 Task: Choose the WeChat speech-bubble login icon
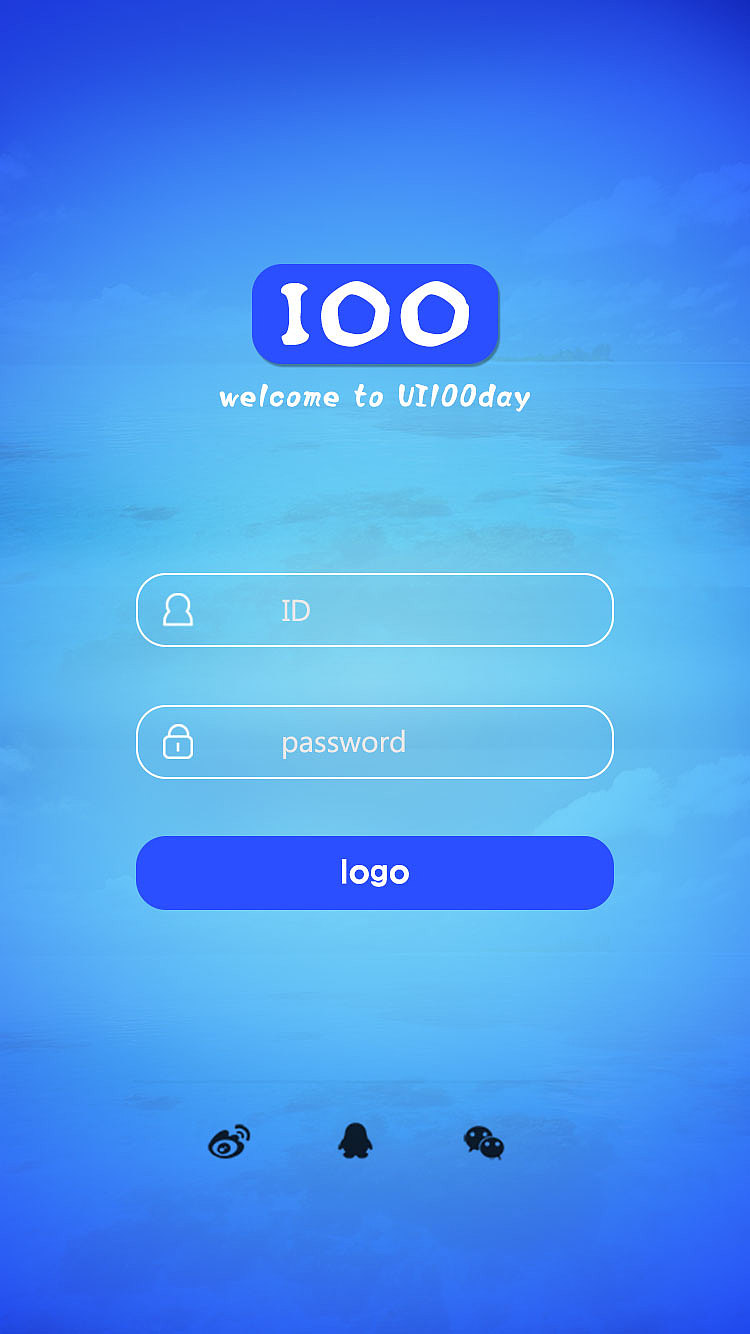(484, 1143)
